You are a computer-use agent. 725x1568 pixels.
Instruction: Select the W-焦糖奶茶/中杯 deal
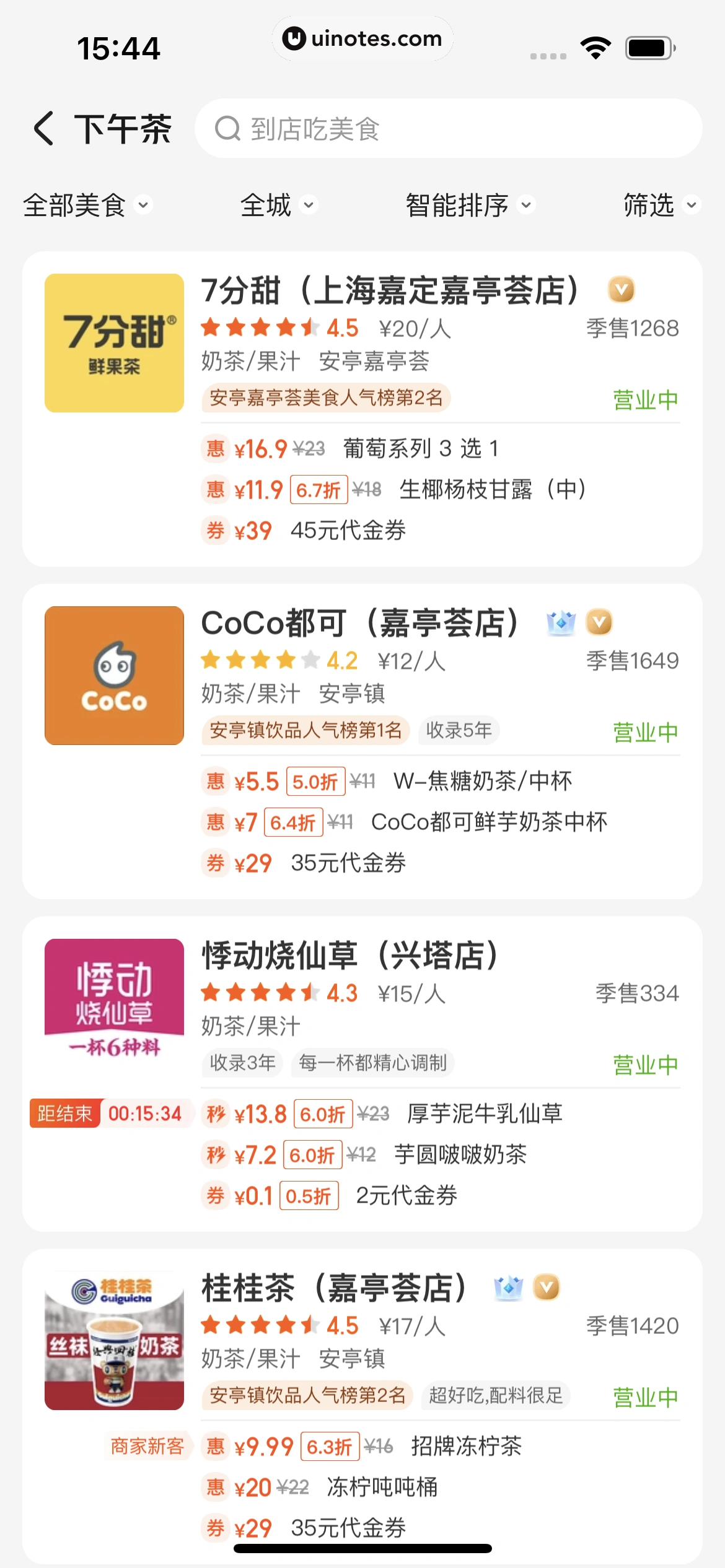(482, 781)
